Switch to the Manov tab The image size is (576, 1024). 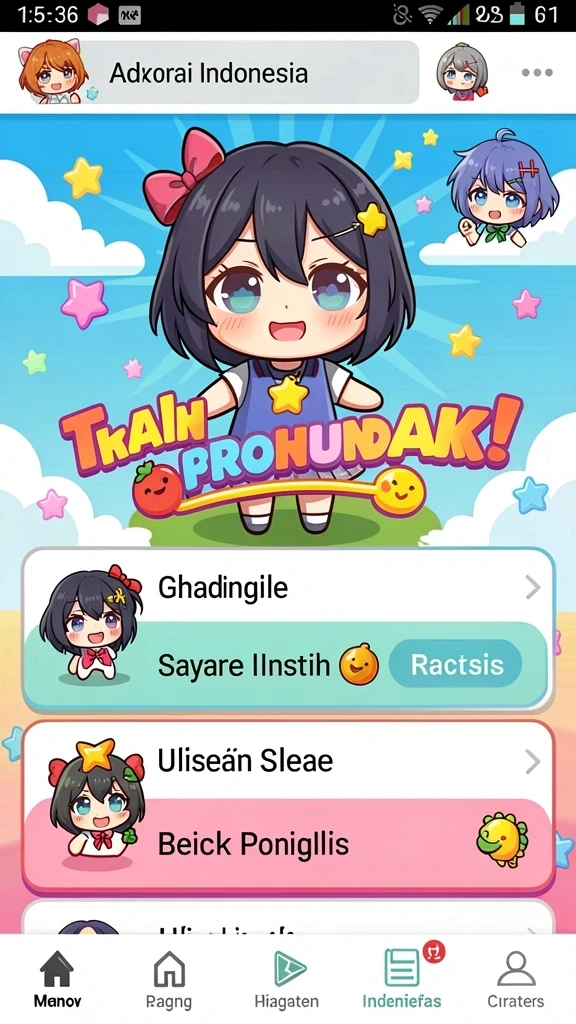tap(57, 980)
